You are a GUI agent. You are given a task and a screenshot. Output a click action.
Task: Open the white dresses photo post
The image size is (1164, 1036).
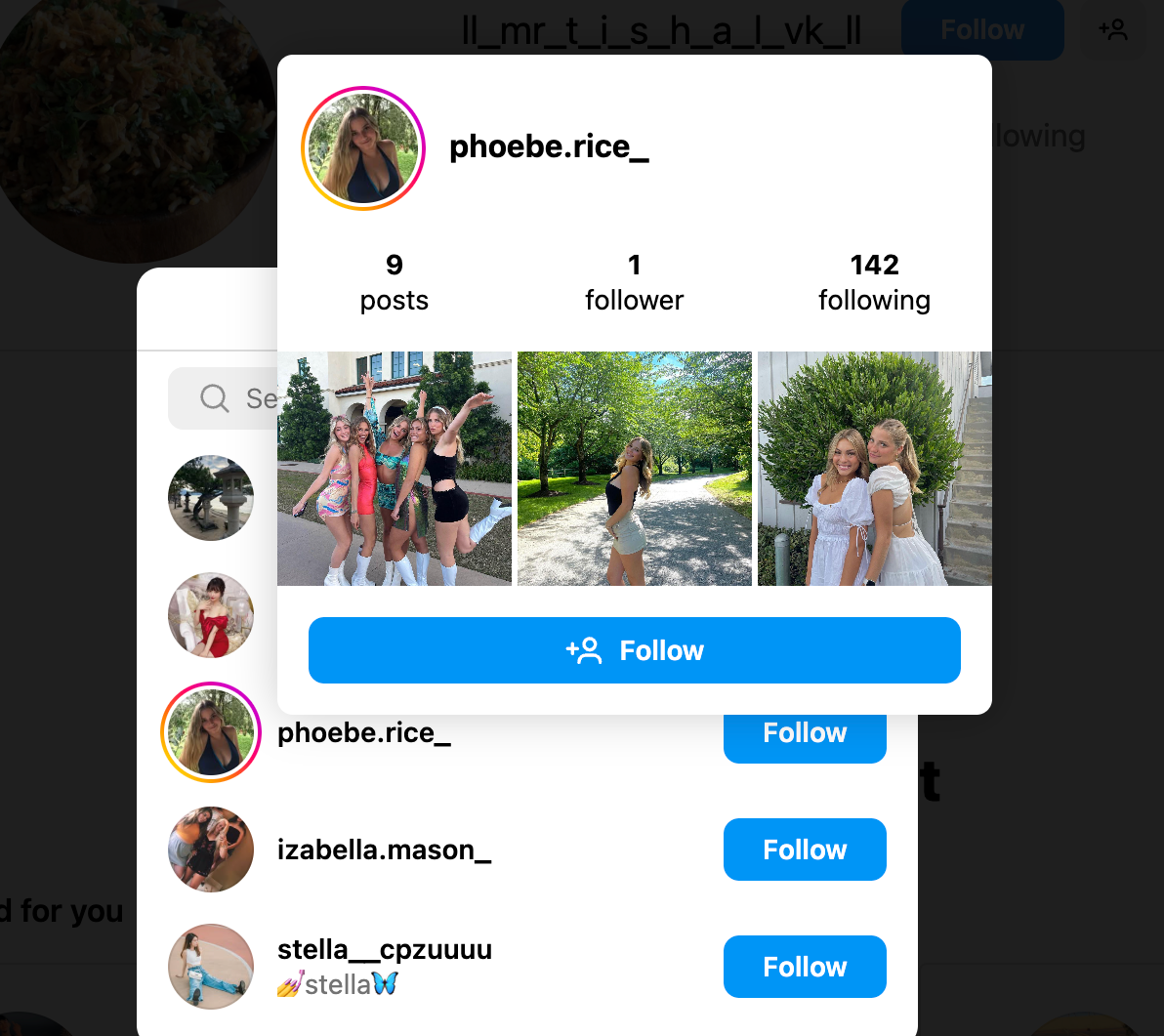pyautogui.click(x=875, y=469)
